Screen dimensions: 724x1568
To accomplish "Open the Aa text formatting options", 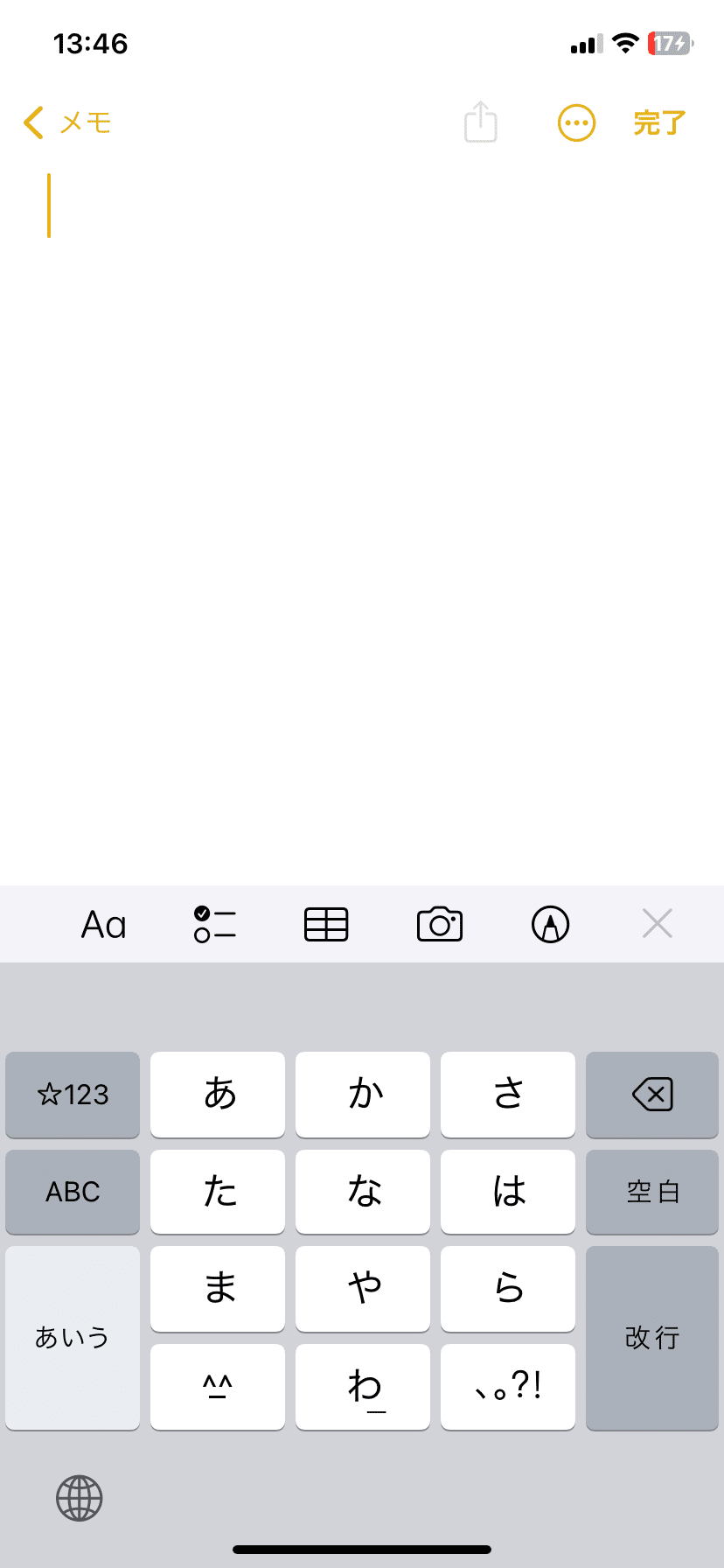I will 104,925.
